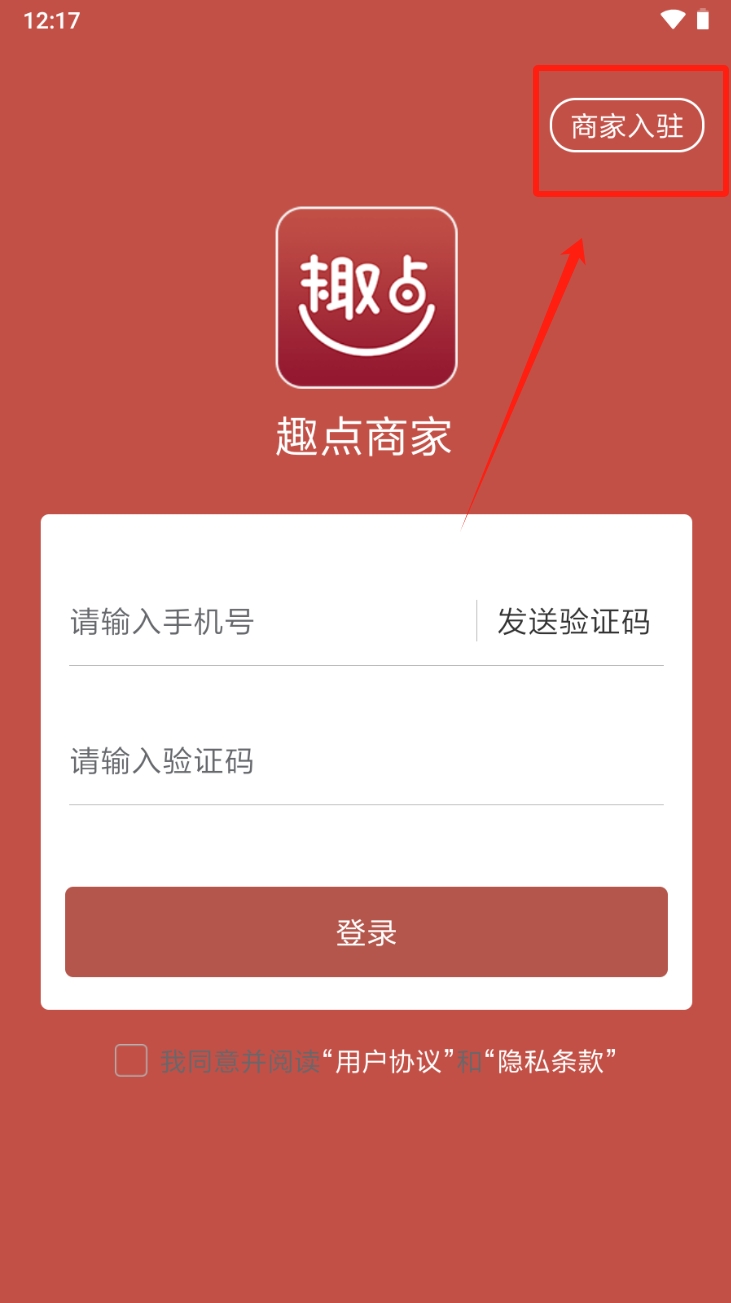This screenshot has width=731, height=1303.
Task: Open the 隐私条款 privacy terms link
Action: pyautogui.click(x=551, y=1061)
